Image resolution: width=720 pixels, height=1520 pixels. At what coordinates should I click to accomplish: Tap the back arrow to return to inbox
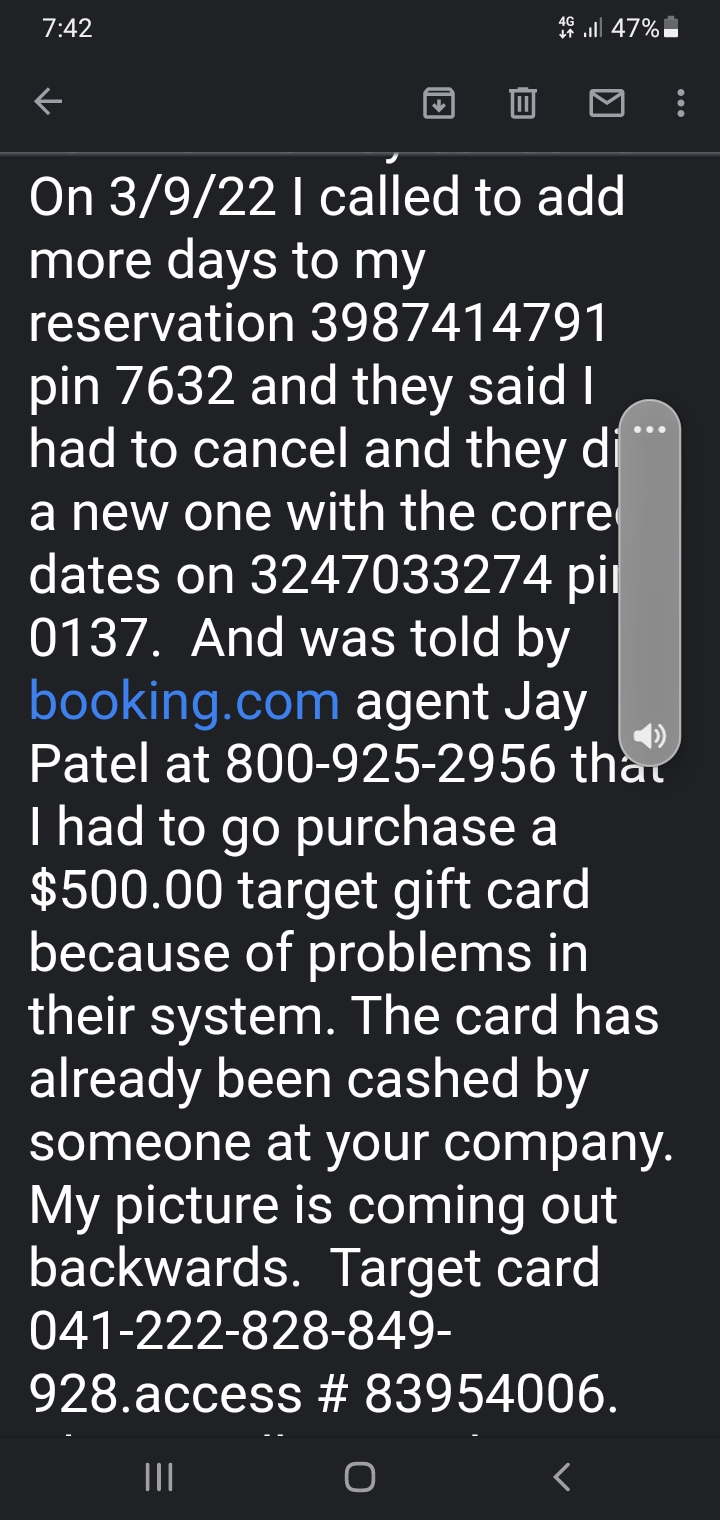pyautogui.click(x=47, y=102)
